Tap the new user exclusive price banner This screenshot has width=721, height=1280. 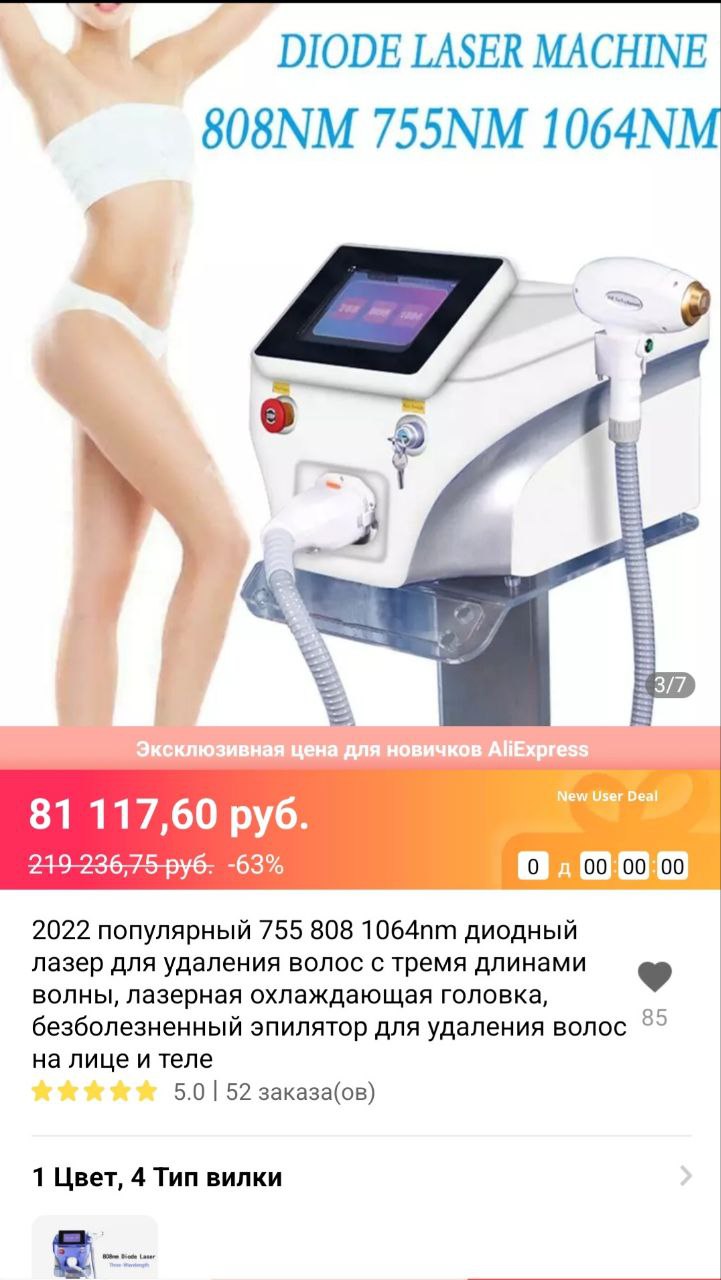[360, 748]
